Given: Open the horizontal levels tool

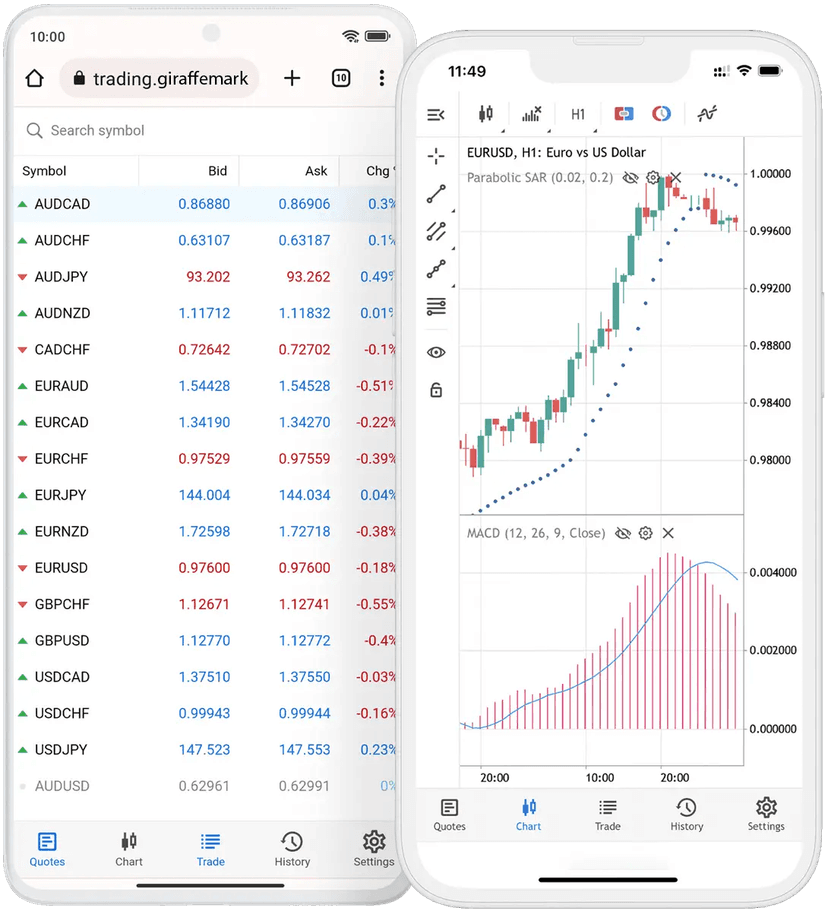Looking at the screenshot, I should point(435,306).
